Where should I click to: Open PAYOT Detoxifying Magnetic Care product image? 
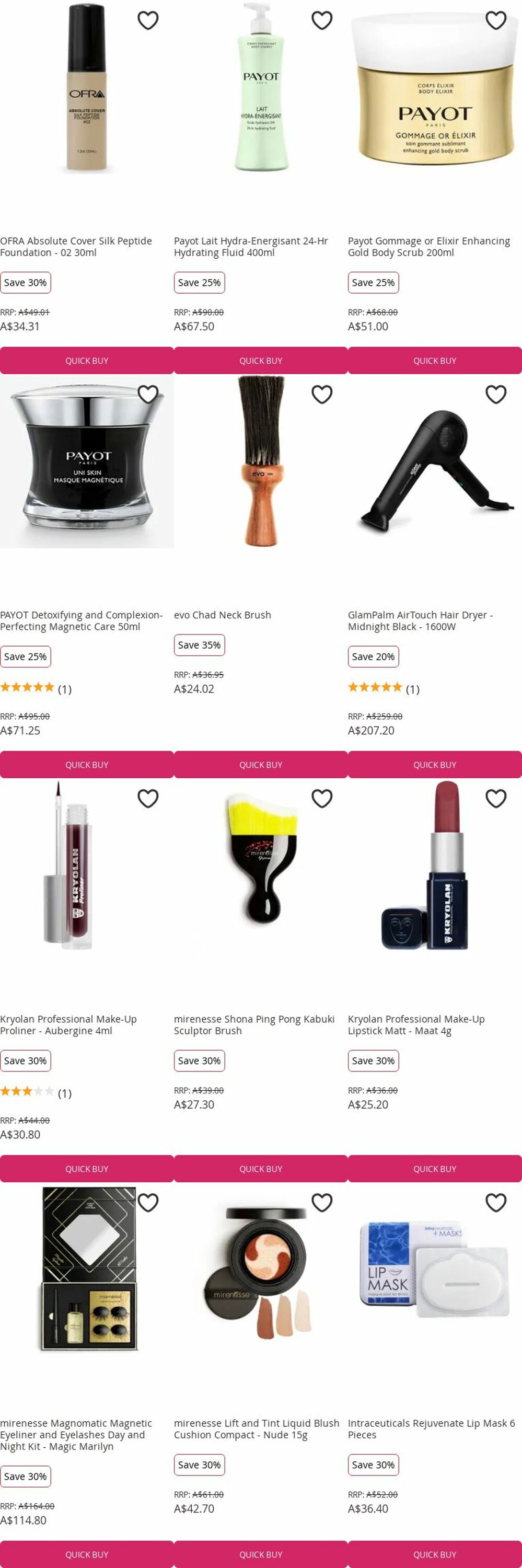coord(86,463)
